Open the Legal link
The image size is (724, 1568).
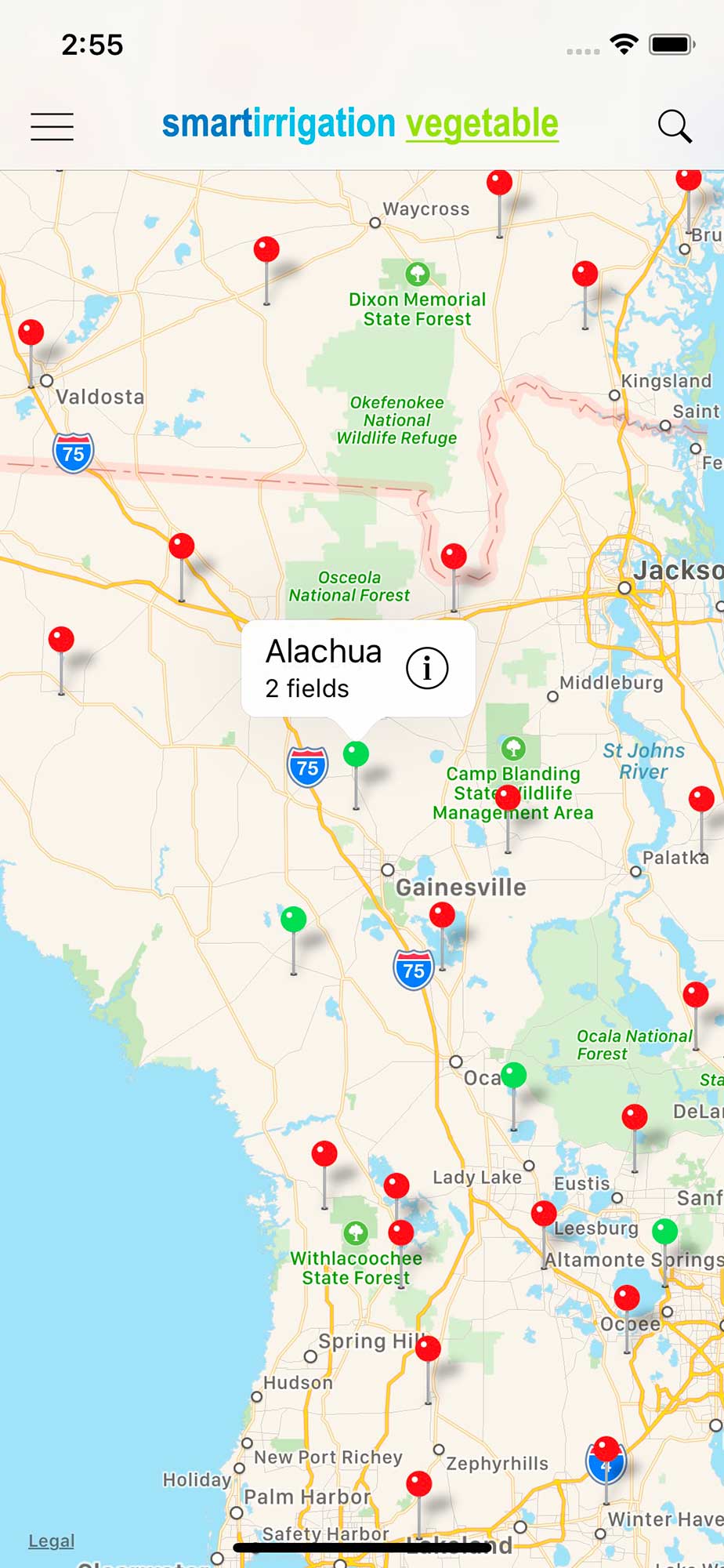tap(51, 1541)
